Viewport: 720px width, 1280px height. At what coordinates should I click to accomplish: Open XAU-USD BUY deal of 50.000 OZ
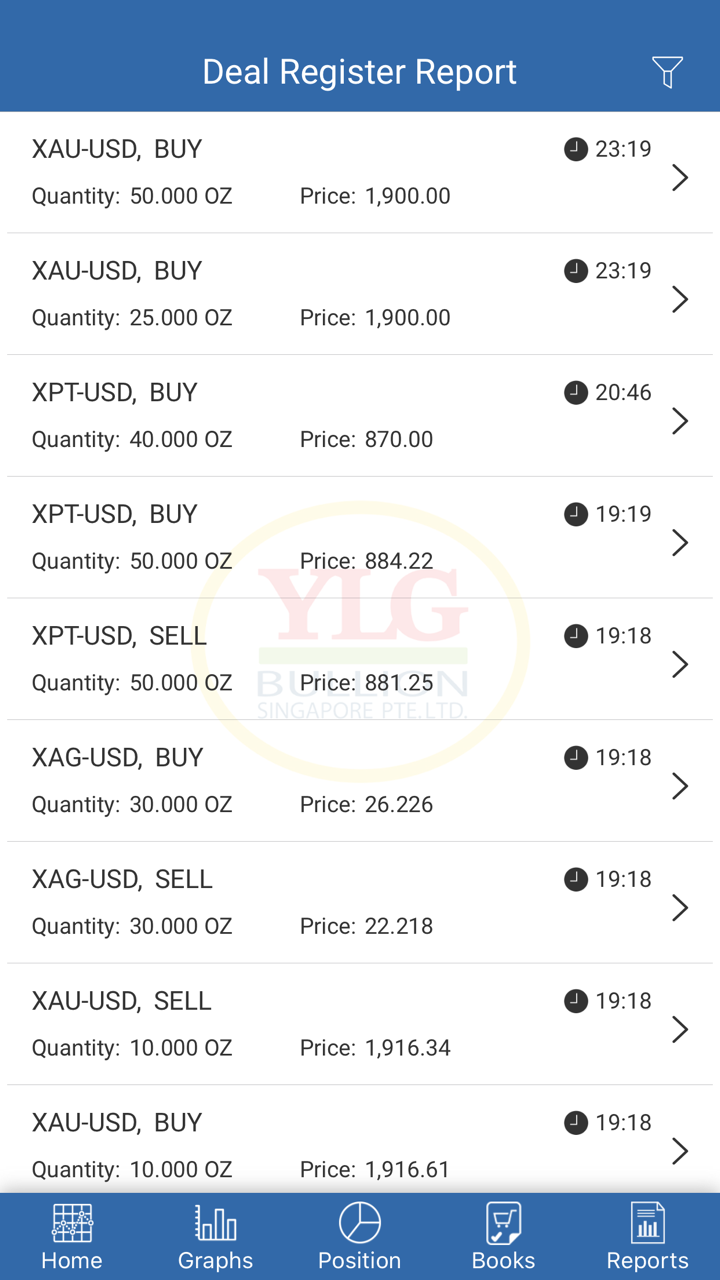coord(360,173)
